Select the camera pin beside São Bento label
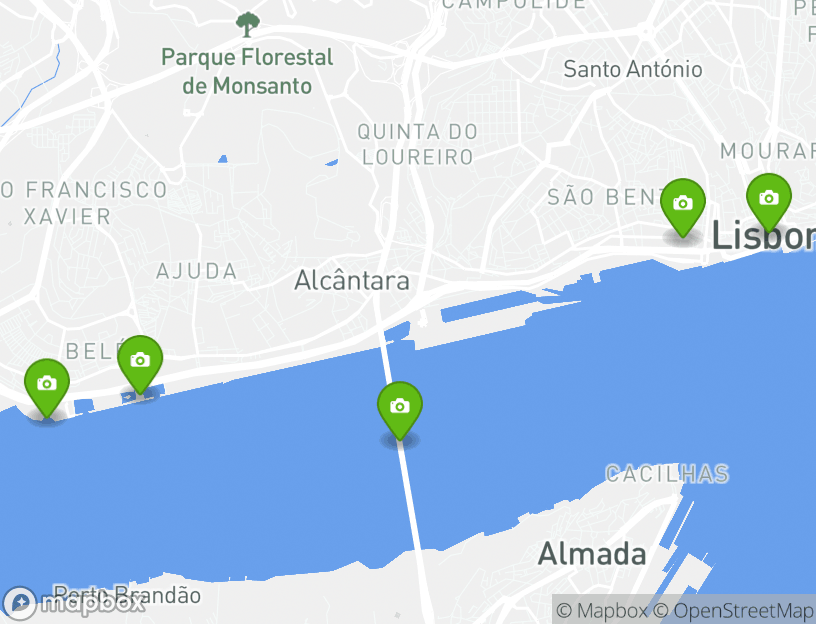The width and height of the screenshot is (816, 624). [683, 204]
